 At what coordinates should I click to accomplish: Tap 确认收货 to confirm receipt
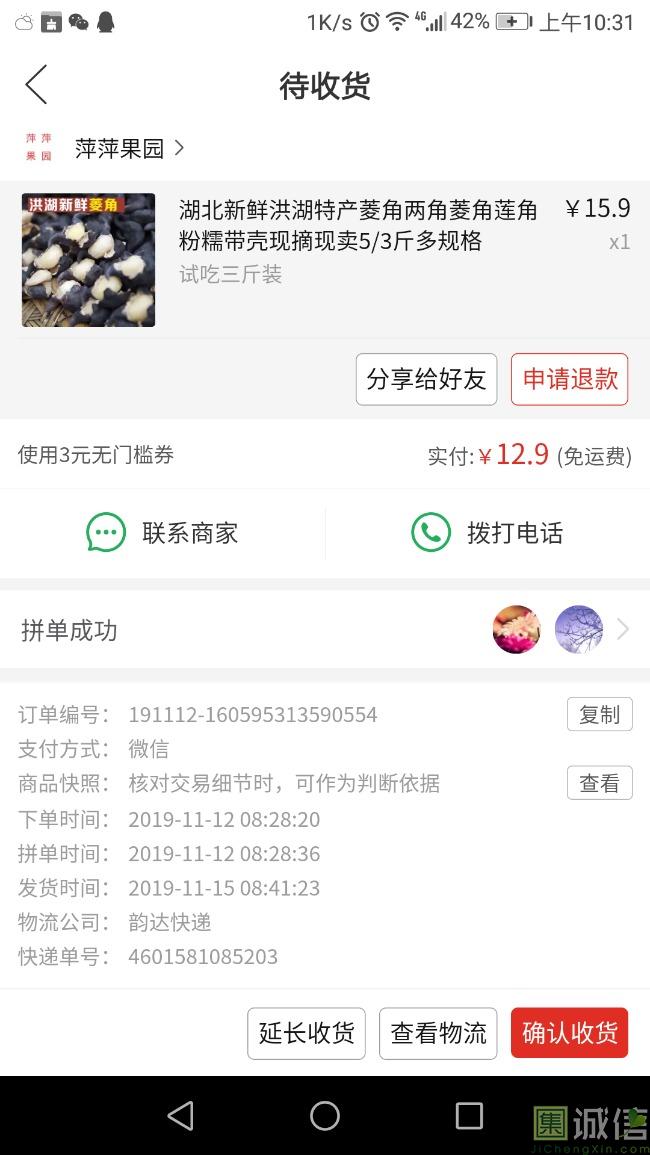(x=569, y=1033)
